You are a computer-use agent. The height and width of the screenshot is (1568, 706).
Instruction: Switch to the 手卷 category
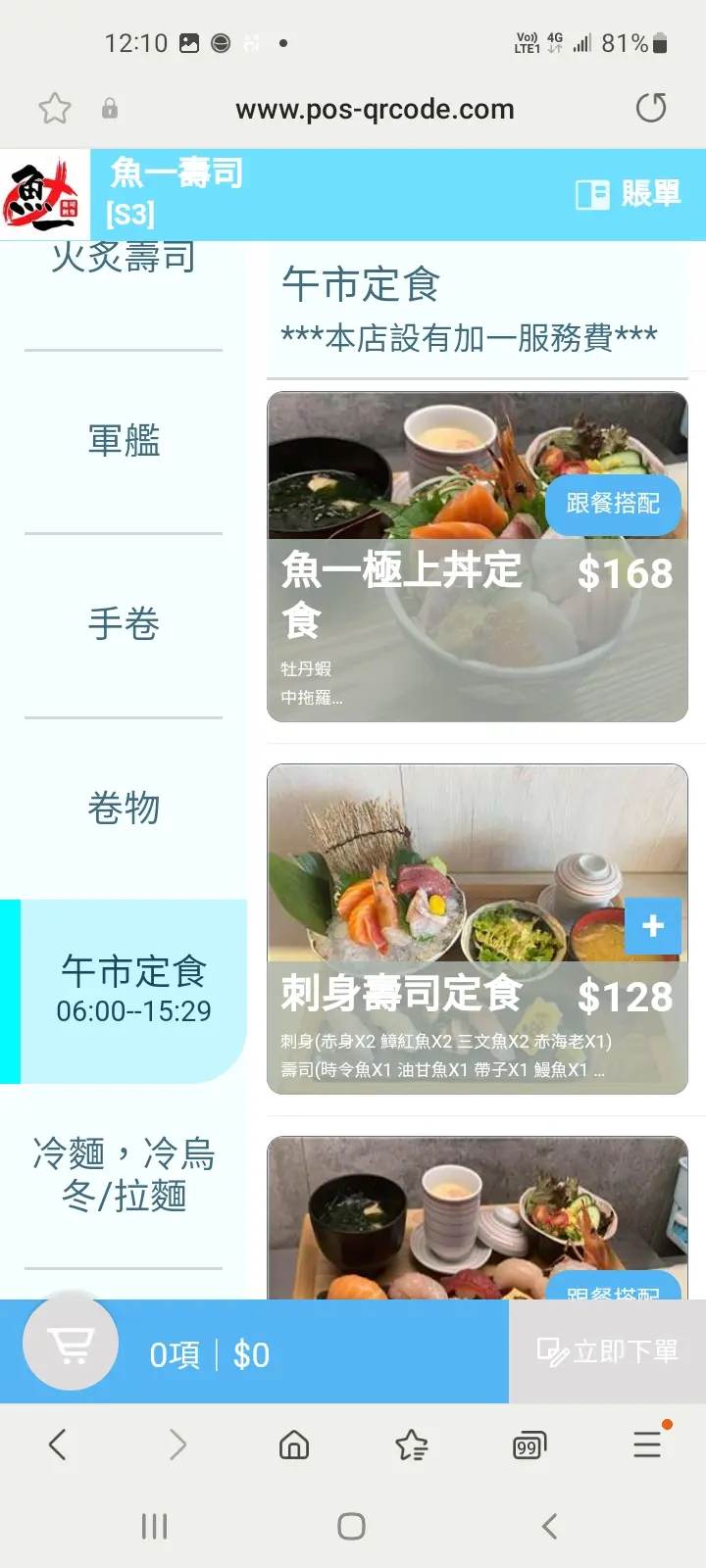[124, 624]
